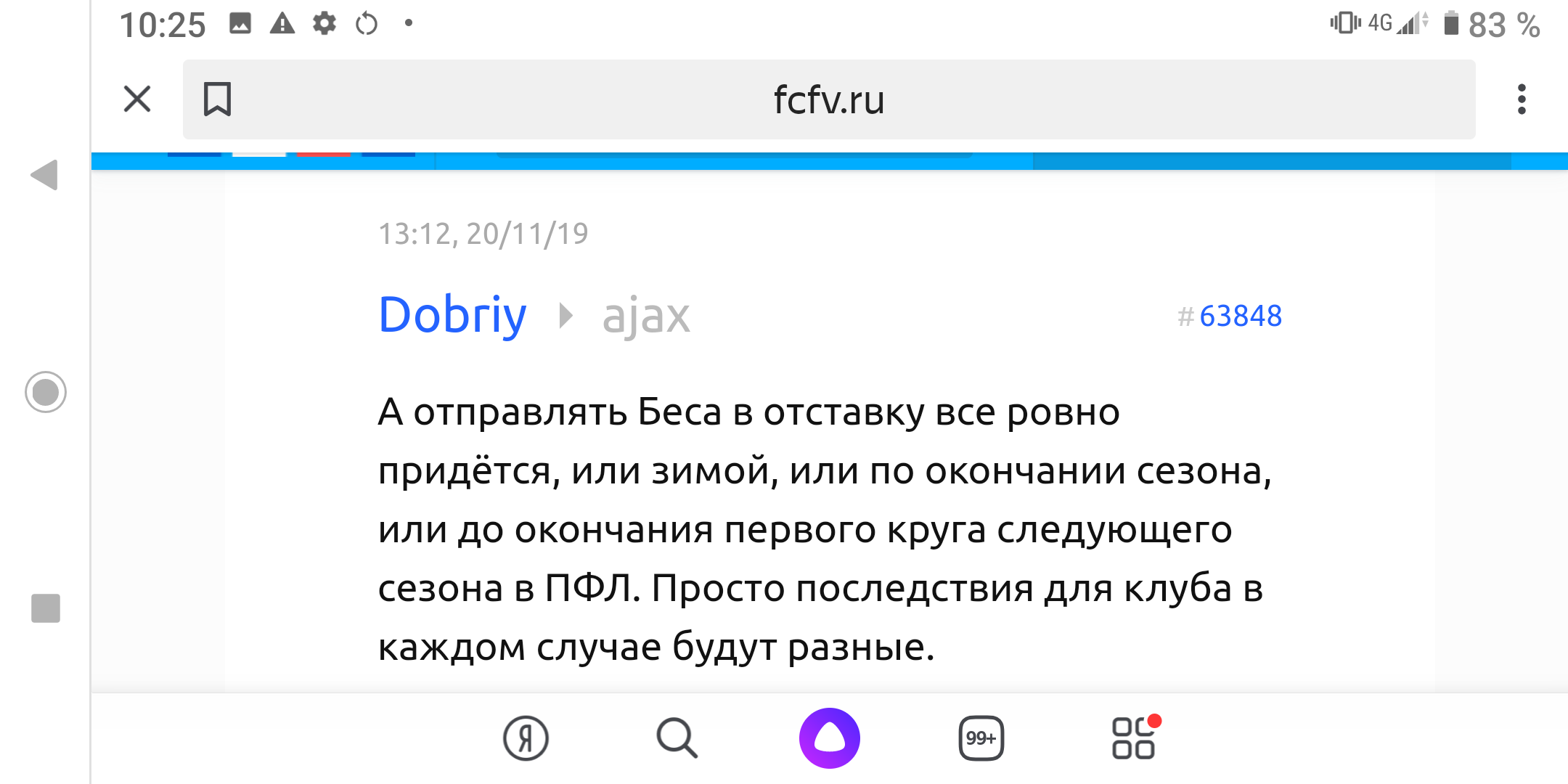Bookmark the fcfv.ru page
Image resolution: width=1568 pixels, height=784 pixels.
click(x=217, y=99)
